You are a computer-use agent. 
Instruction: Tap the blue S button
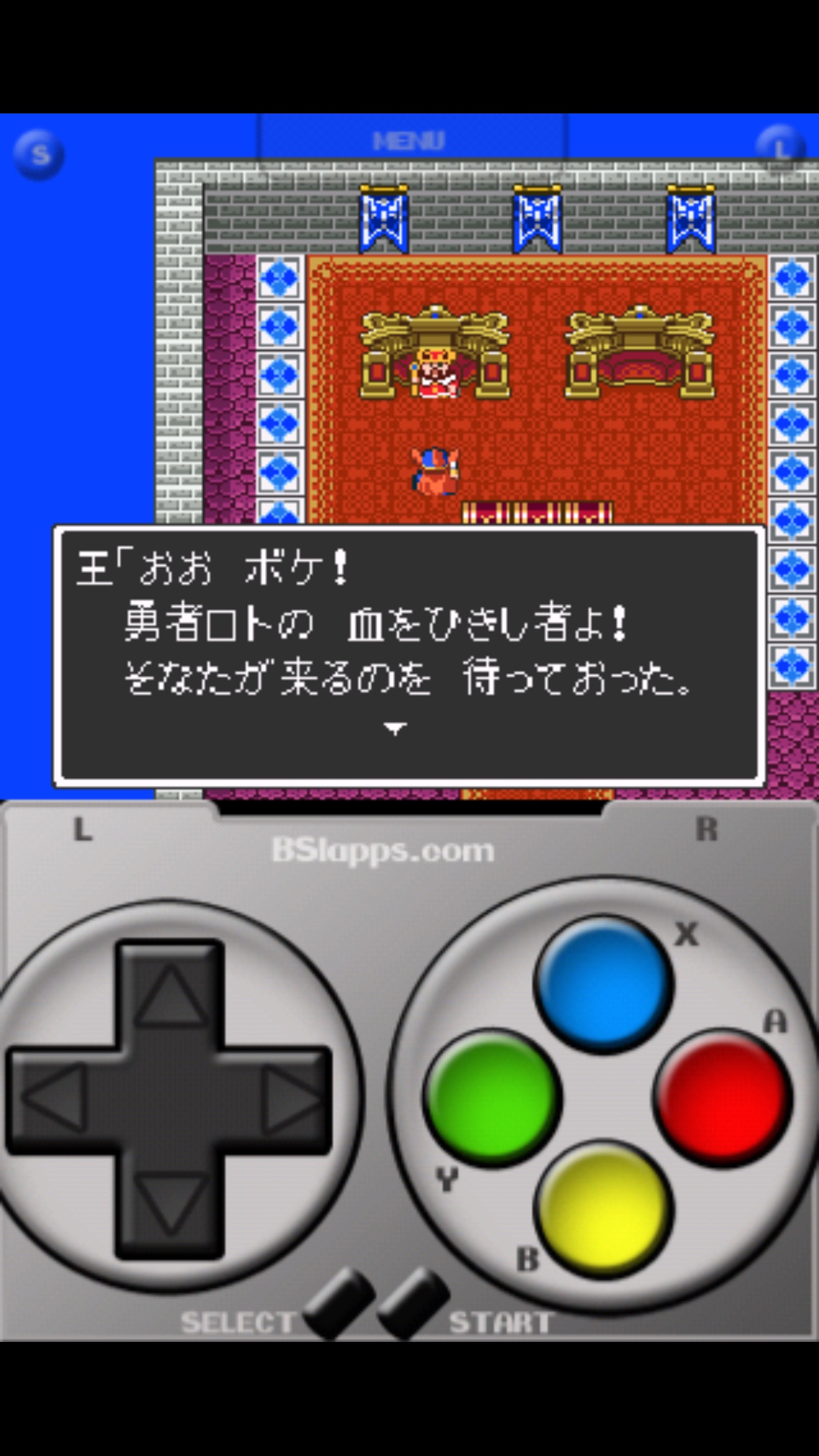coord(39,155)
